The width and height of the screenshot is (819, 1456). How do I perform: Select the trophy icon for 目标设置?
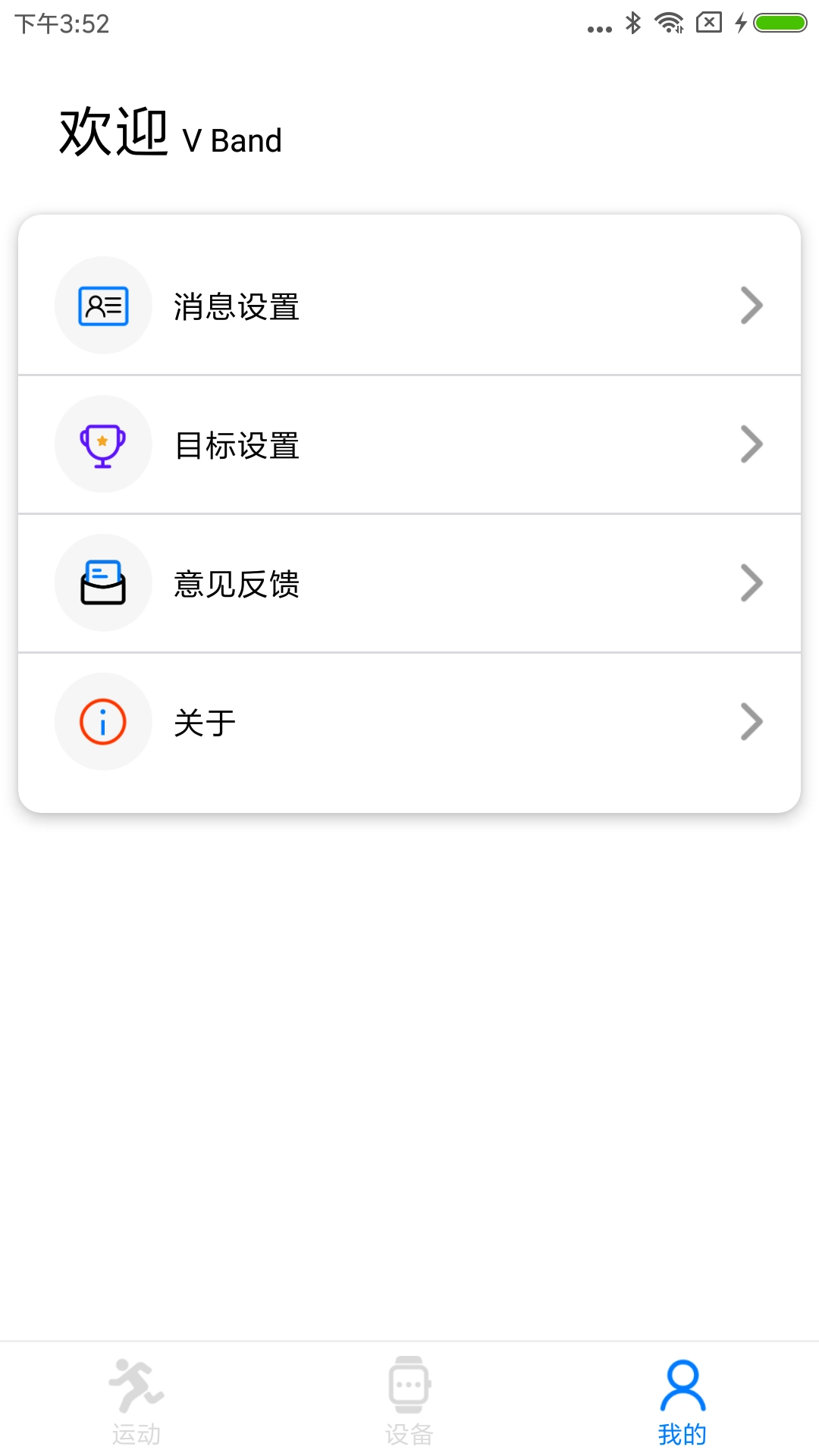pos(104,444)
